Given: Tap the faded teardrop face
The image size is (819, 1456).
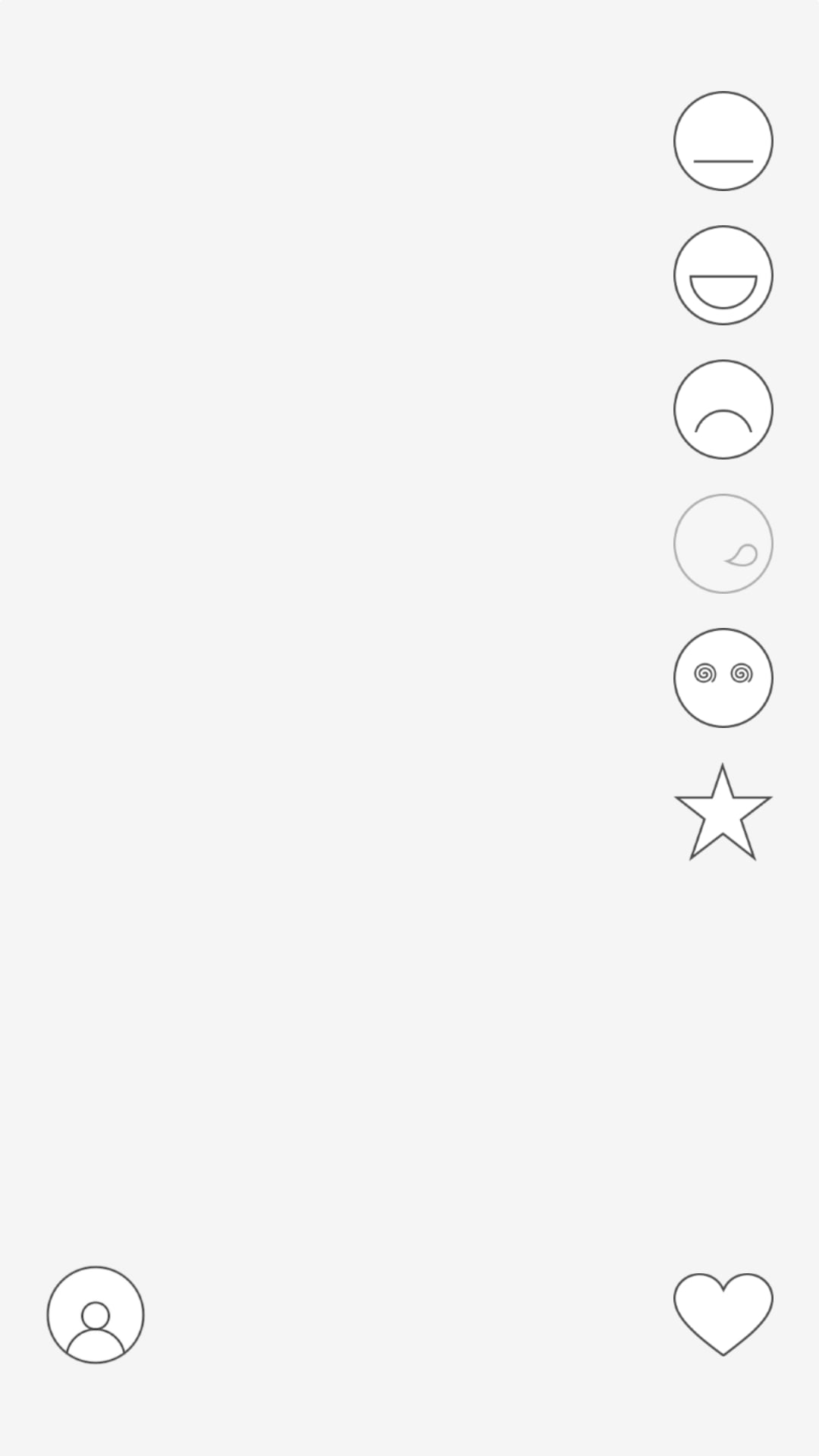Looking at the screenshot, I should click(x=723, y=544).
